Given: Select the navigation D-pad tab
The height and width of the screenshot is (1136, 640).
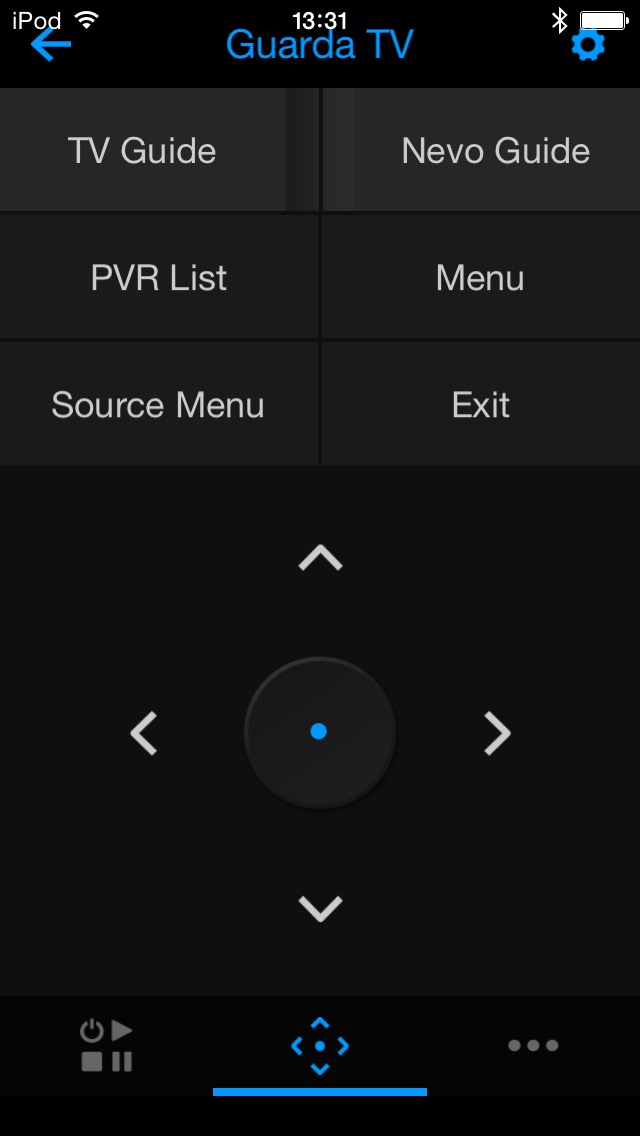Looking at the screenshot, I should 320,1046.
